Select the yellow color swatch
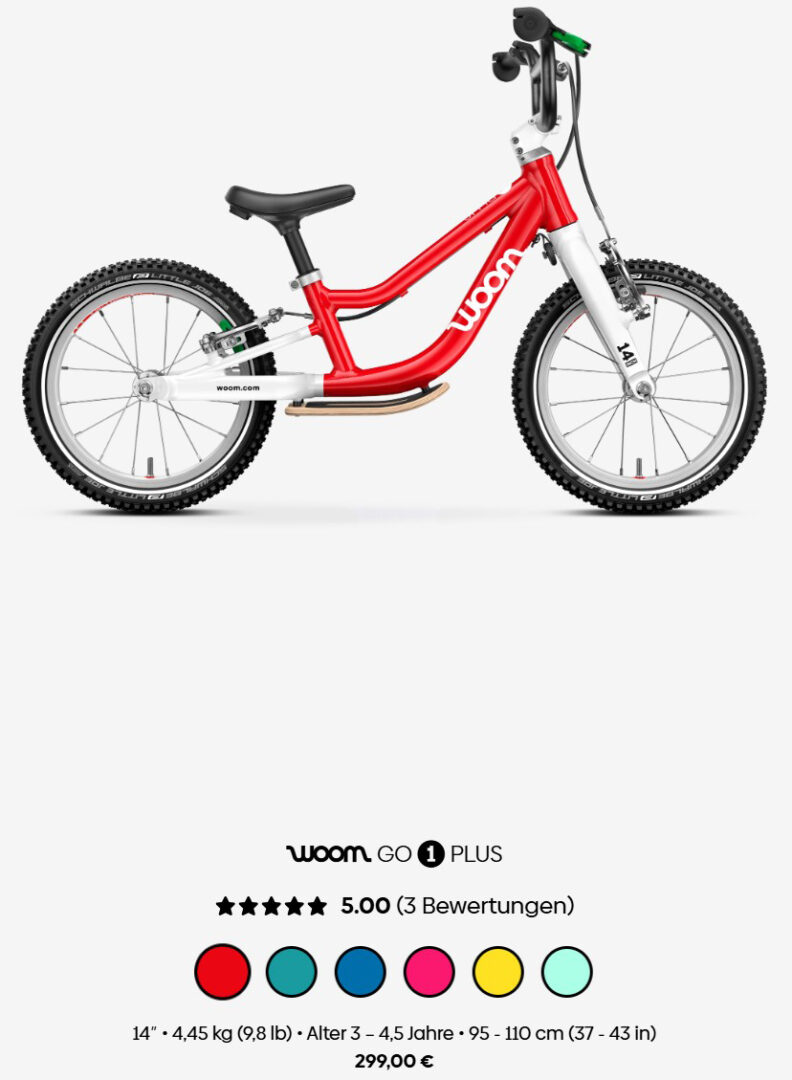 point(498,971)
